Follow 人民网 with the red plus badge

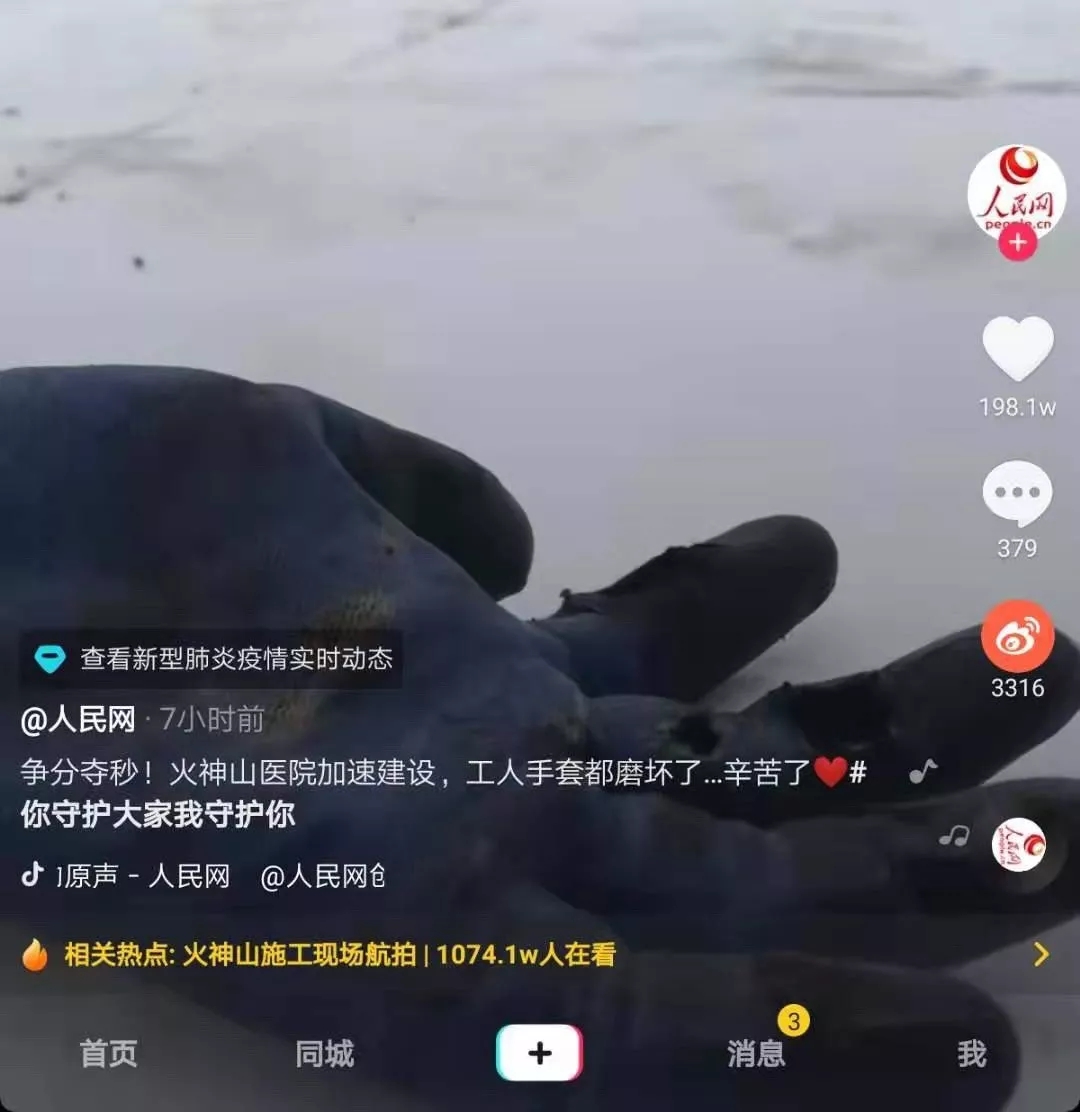point(1017,243)
